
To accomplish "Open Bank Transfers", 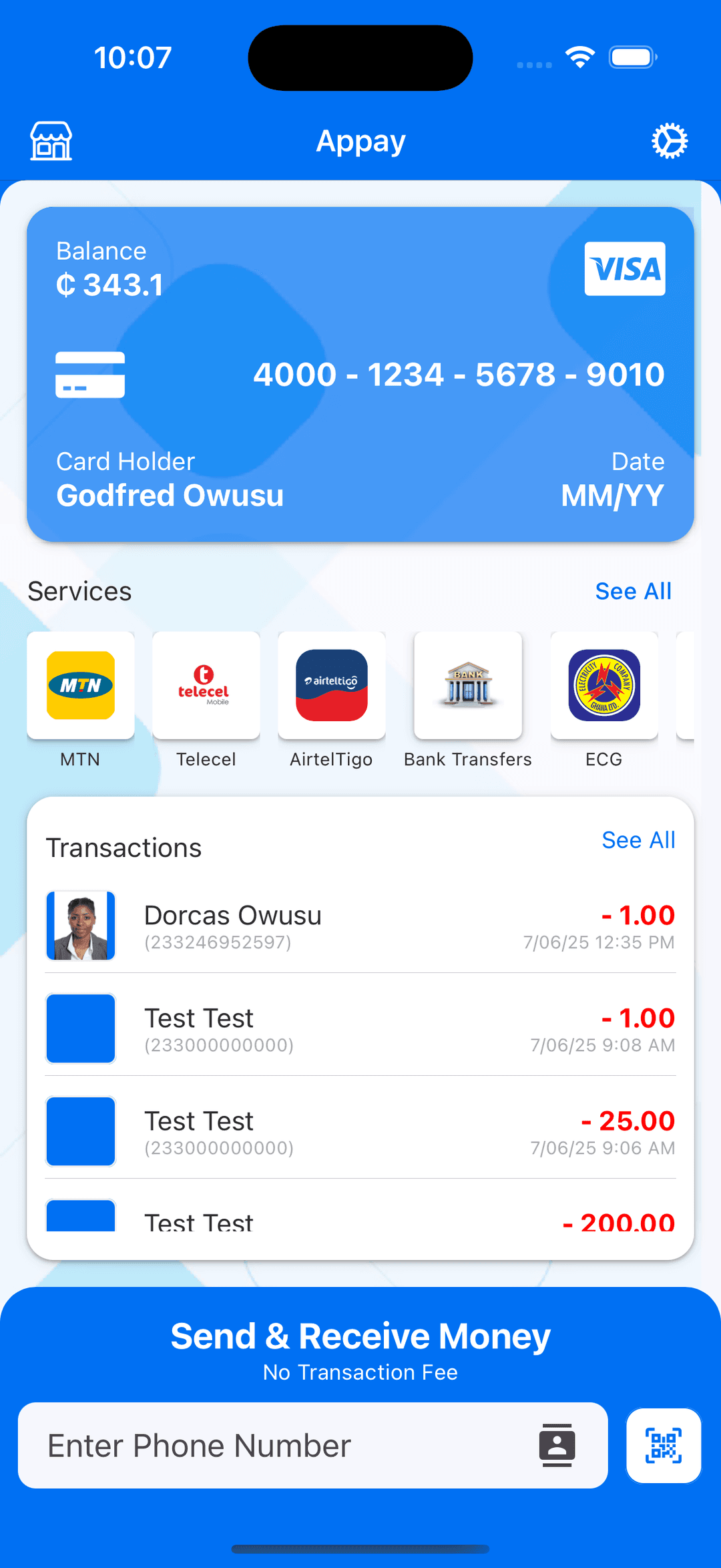I will point(468,686).
